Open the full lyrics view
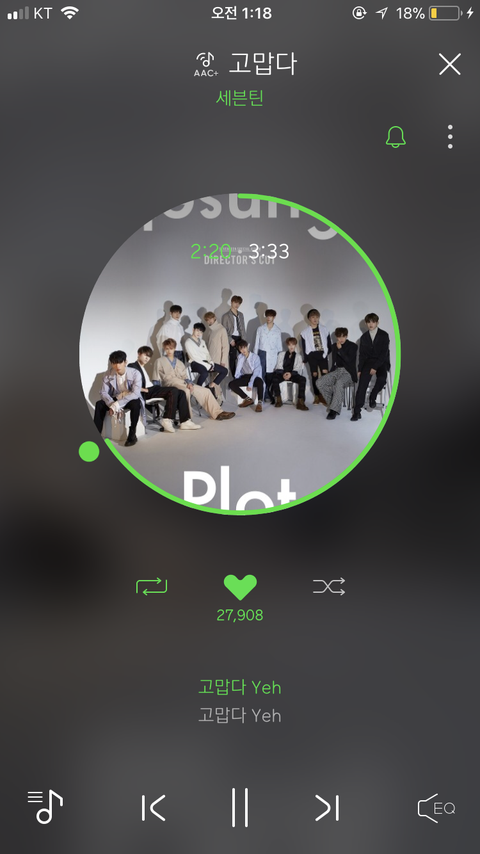Viewport: 480px width, 854px height. point(240,701)
